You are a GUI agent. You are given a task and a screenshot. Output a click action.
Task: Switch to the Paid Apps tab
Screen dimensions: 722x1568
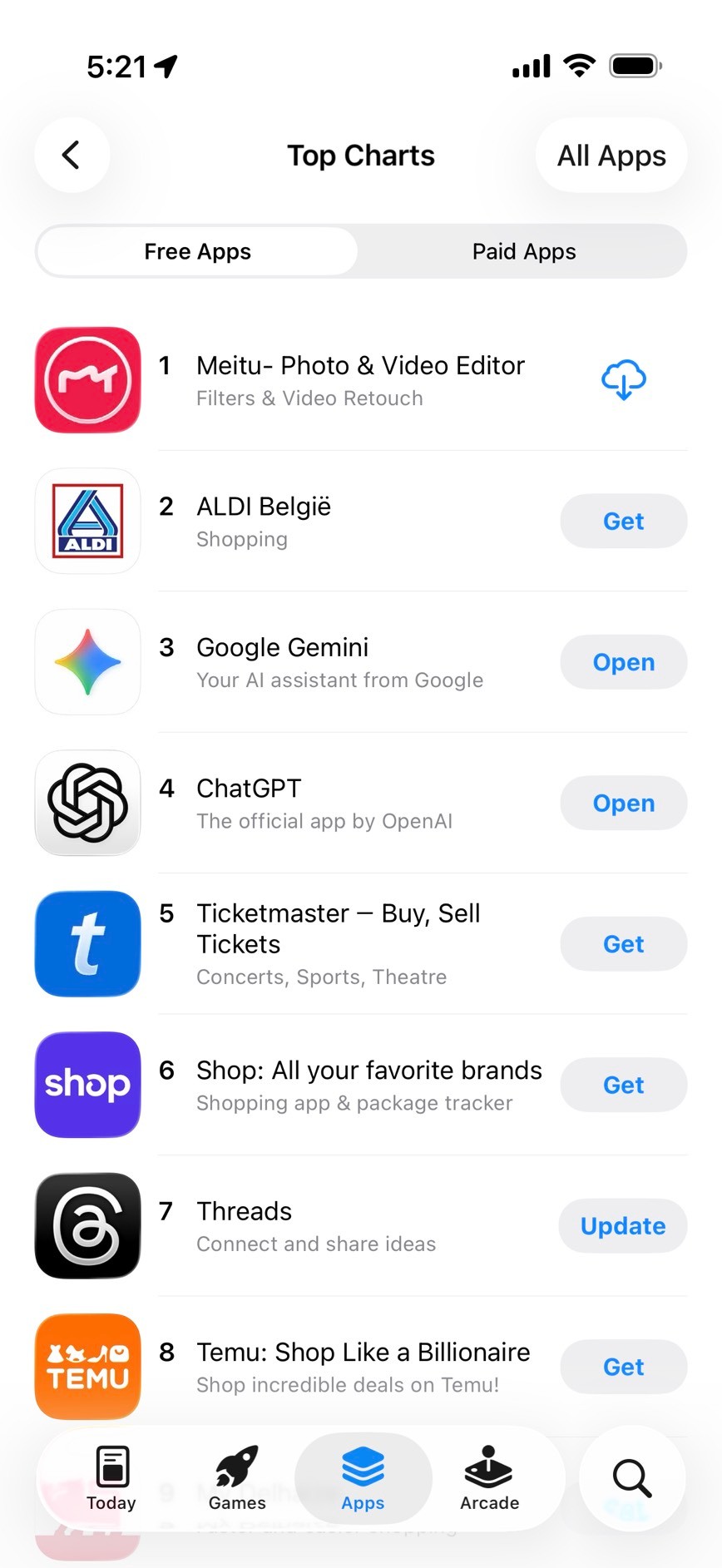[x=523, y=251]
